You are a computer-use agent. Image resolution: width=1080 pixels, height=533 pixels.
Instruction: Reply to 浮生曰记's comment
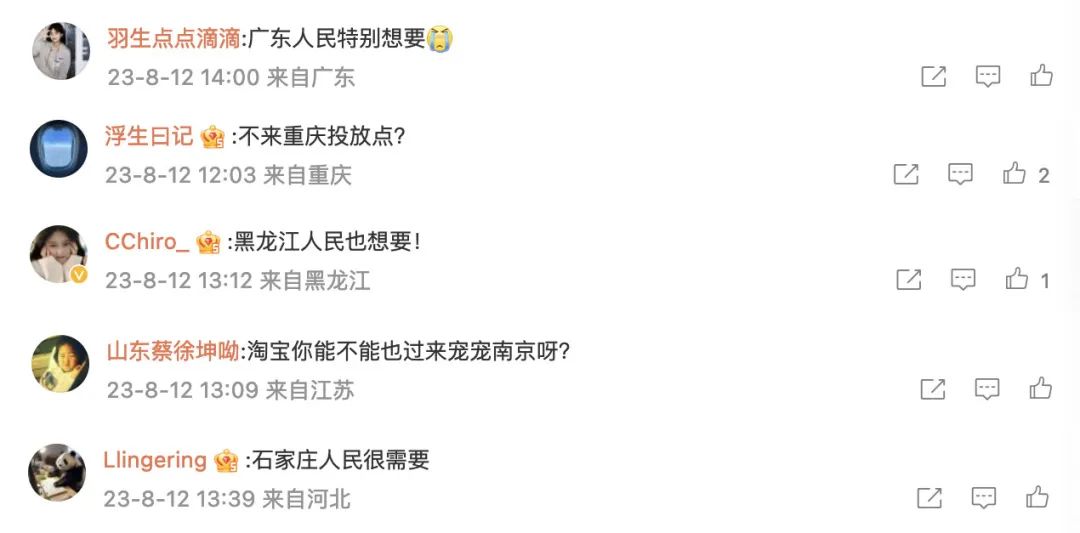pos(960,174)
